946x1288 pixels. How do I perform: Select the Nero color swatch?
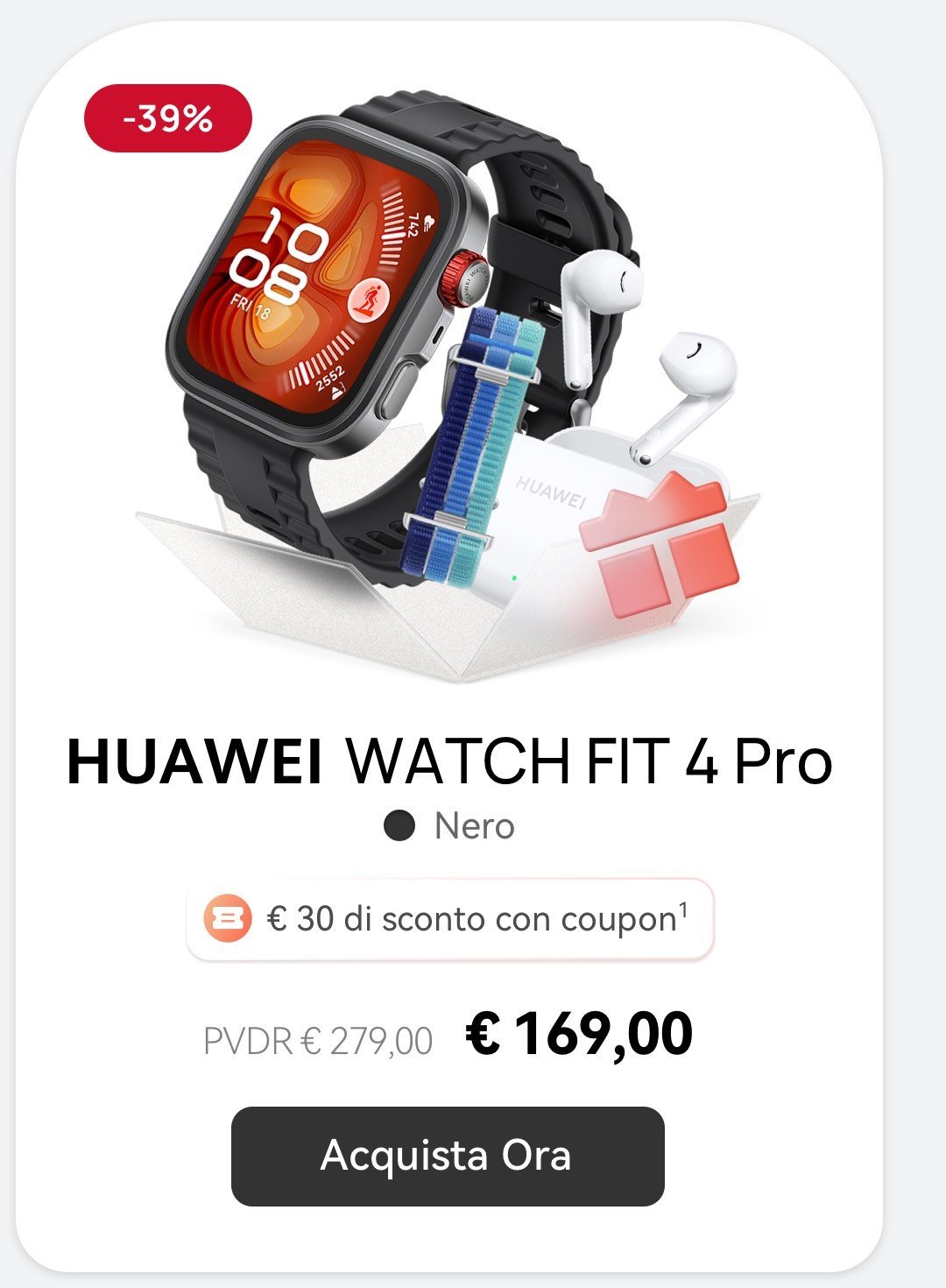point(399,826)
